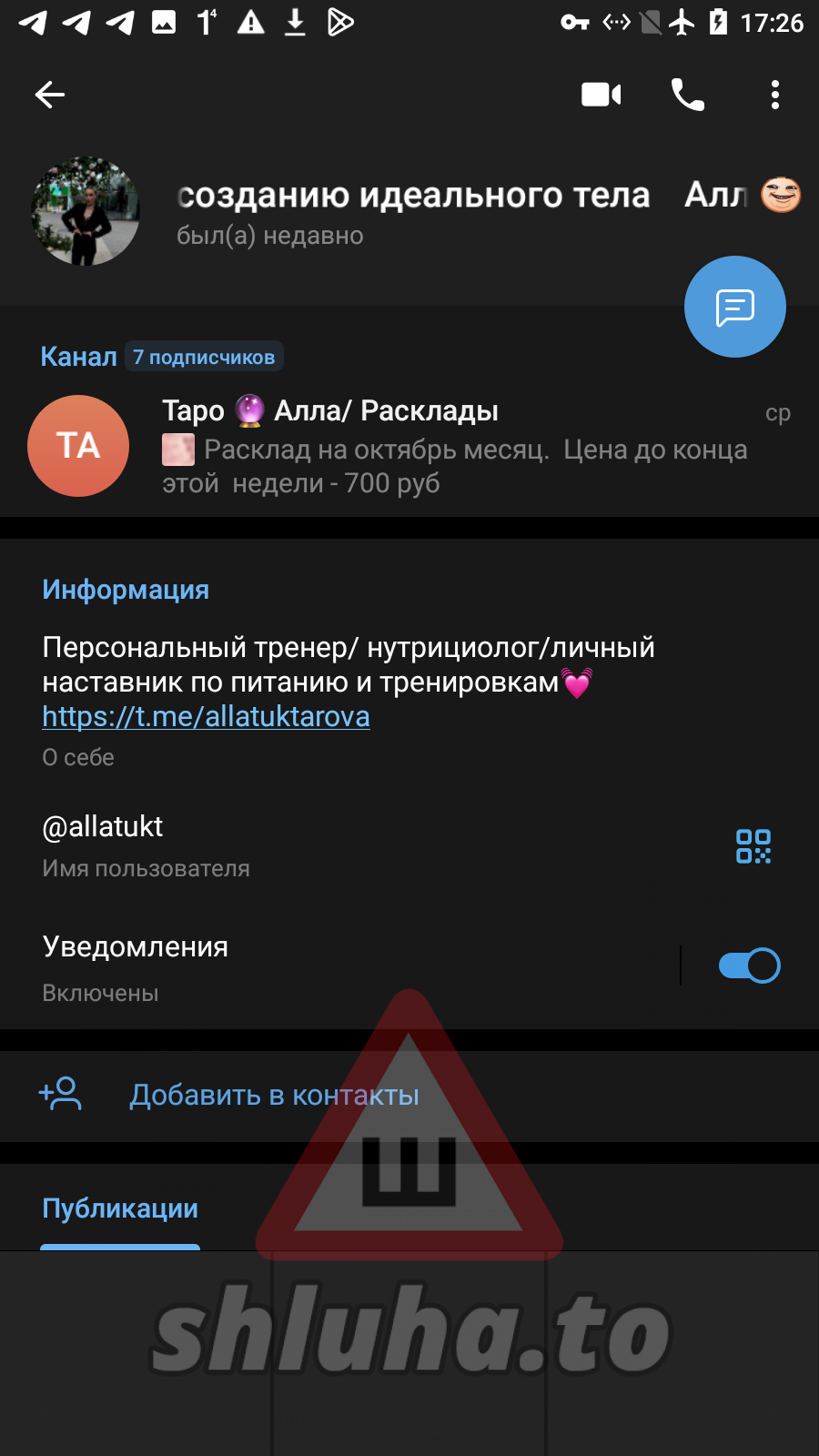
Task: Open the profile avatar photo
Action: coord(86,211)
